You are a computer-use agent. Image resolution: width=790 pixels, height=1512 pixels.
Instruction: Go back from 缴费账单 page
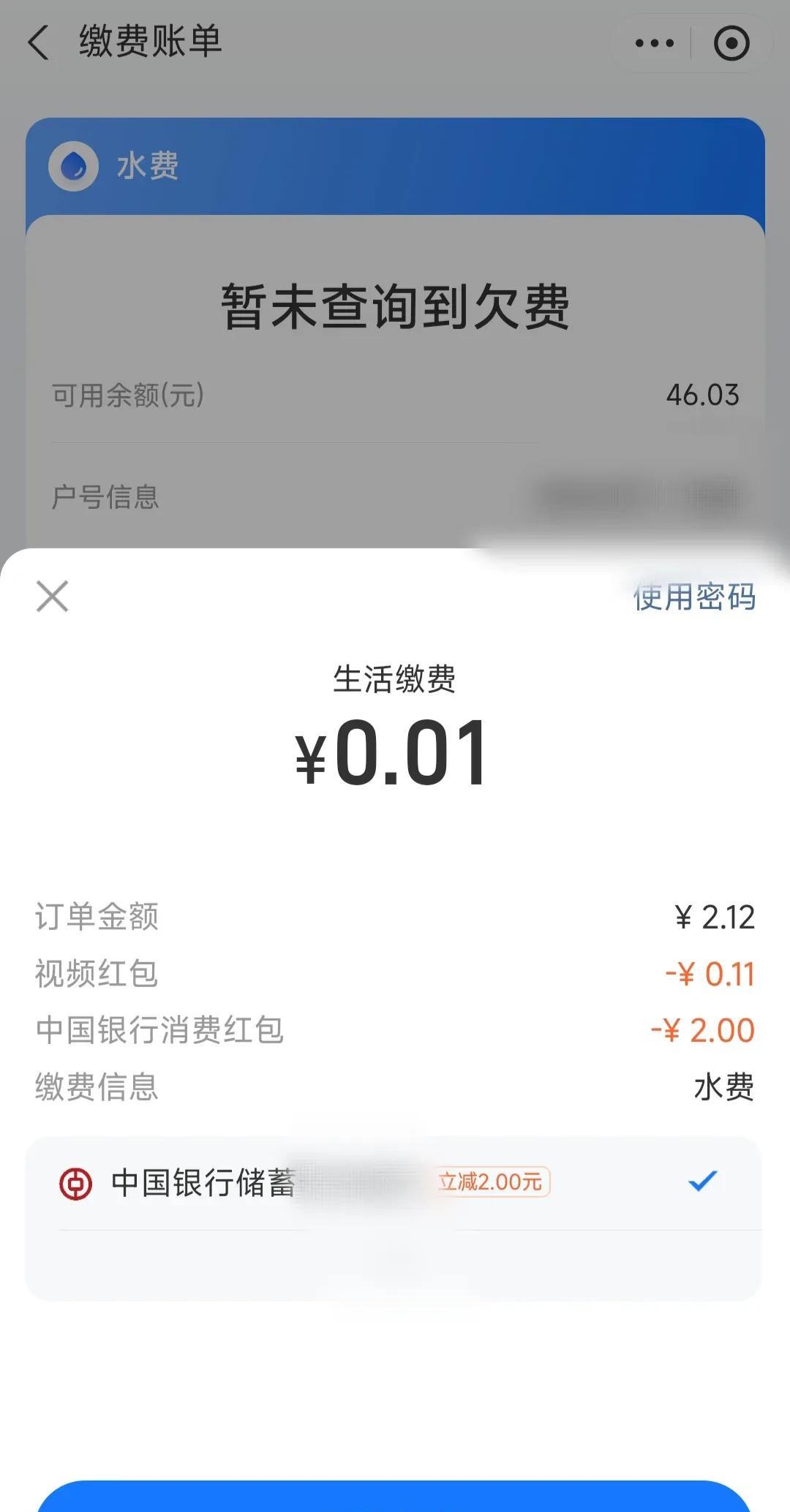pos(38,42)
